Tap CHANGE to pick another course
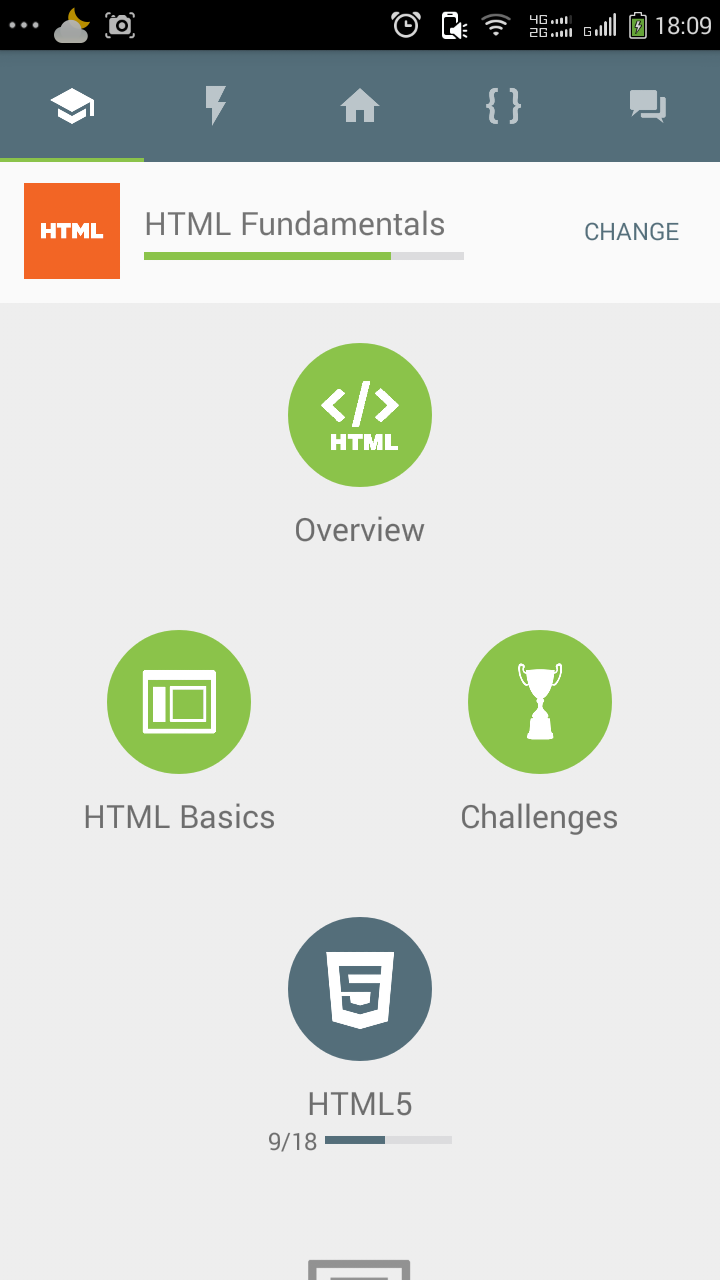720x1280 pixels. click(x=631, y=232)
